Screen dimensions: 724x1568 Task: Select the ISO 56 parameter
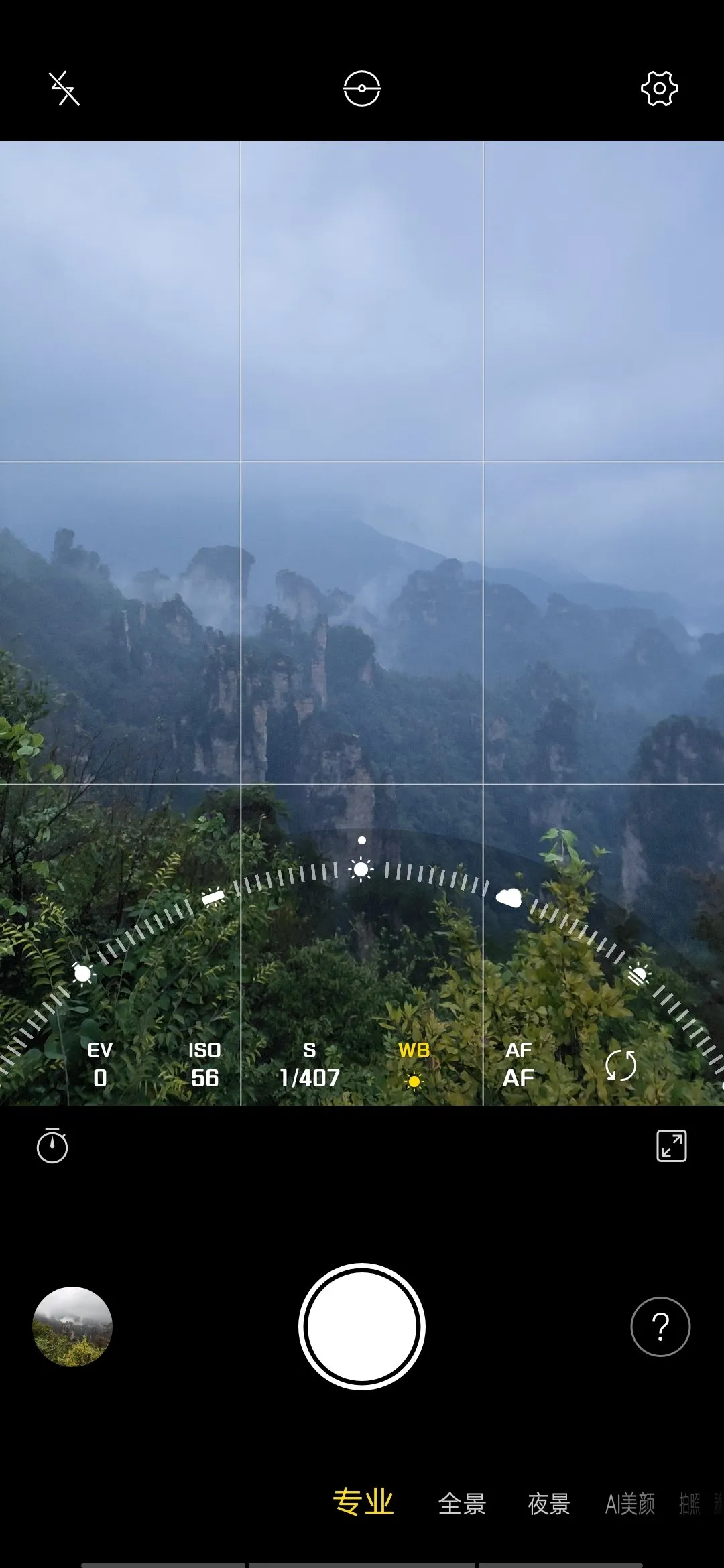pos(204,1064)
